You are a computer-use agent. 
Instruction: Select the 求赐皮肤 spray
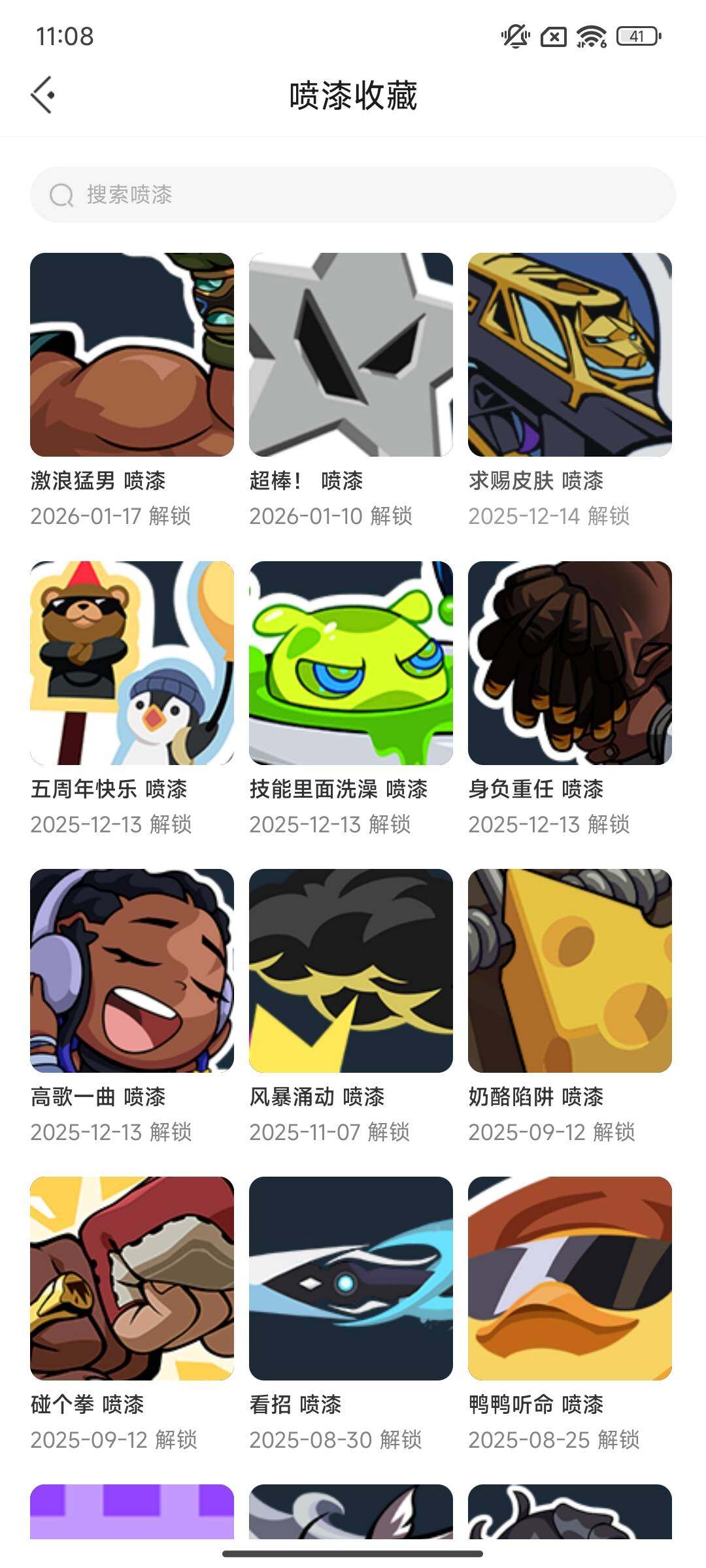pos(570,355)
